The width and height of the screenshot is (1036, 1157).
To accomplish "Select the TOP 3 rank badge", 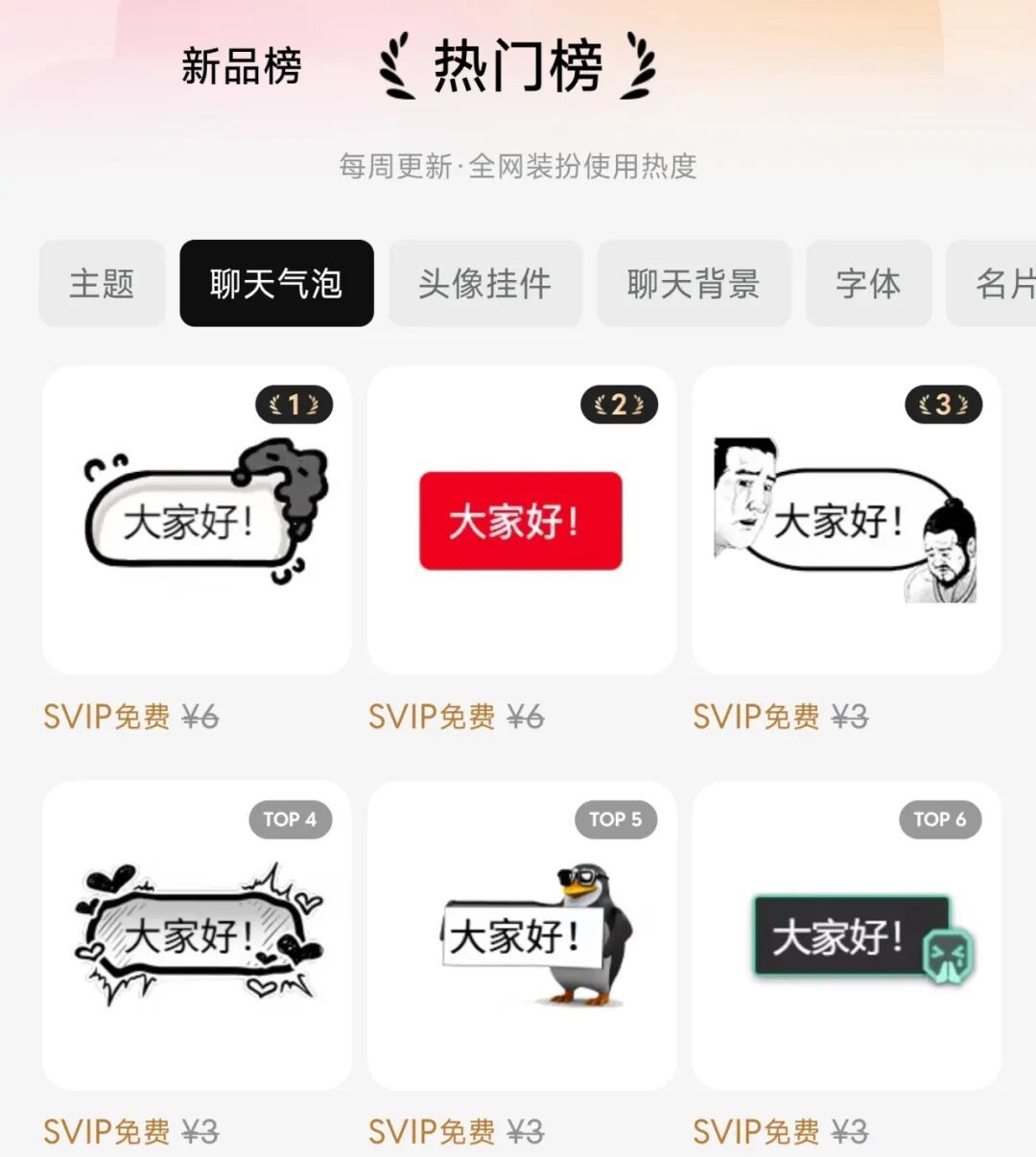I will (x=943, y=405).
